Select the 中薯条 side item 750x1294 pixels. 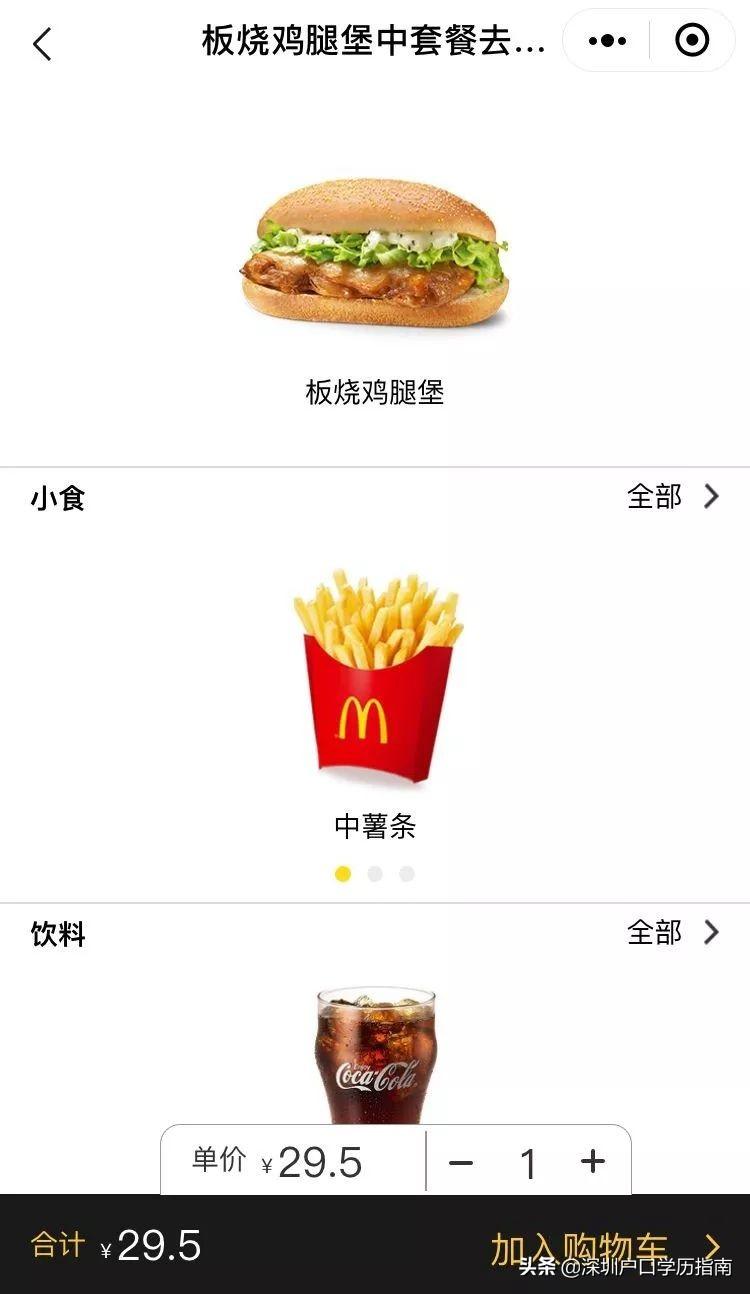(x=376, y=677)
